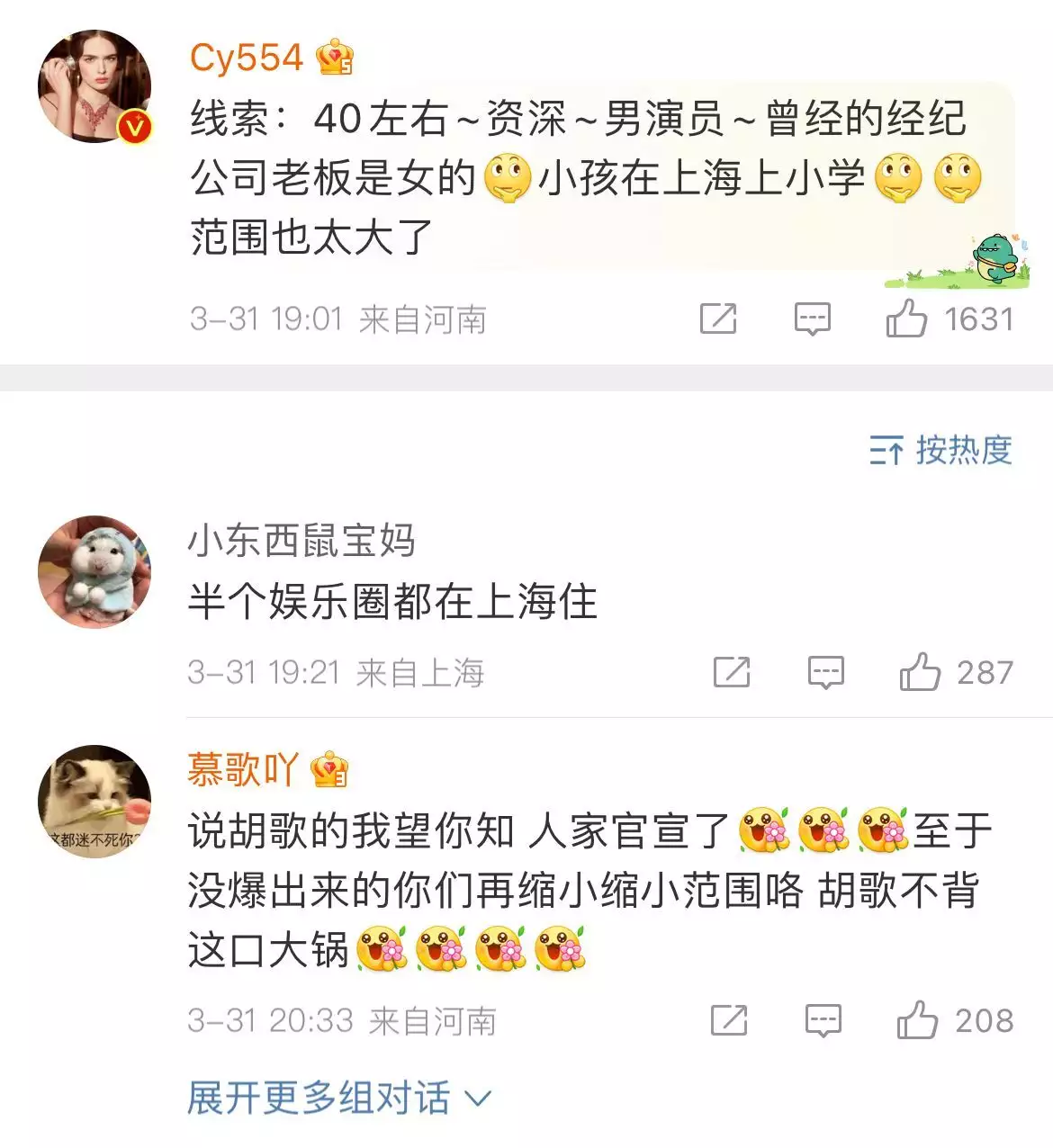Like Cy554's comment

[x=906, y=318]
